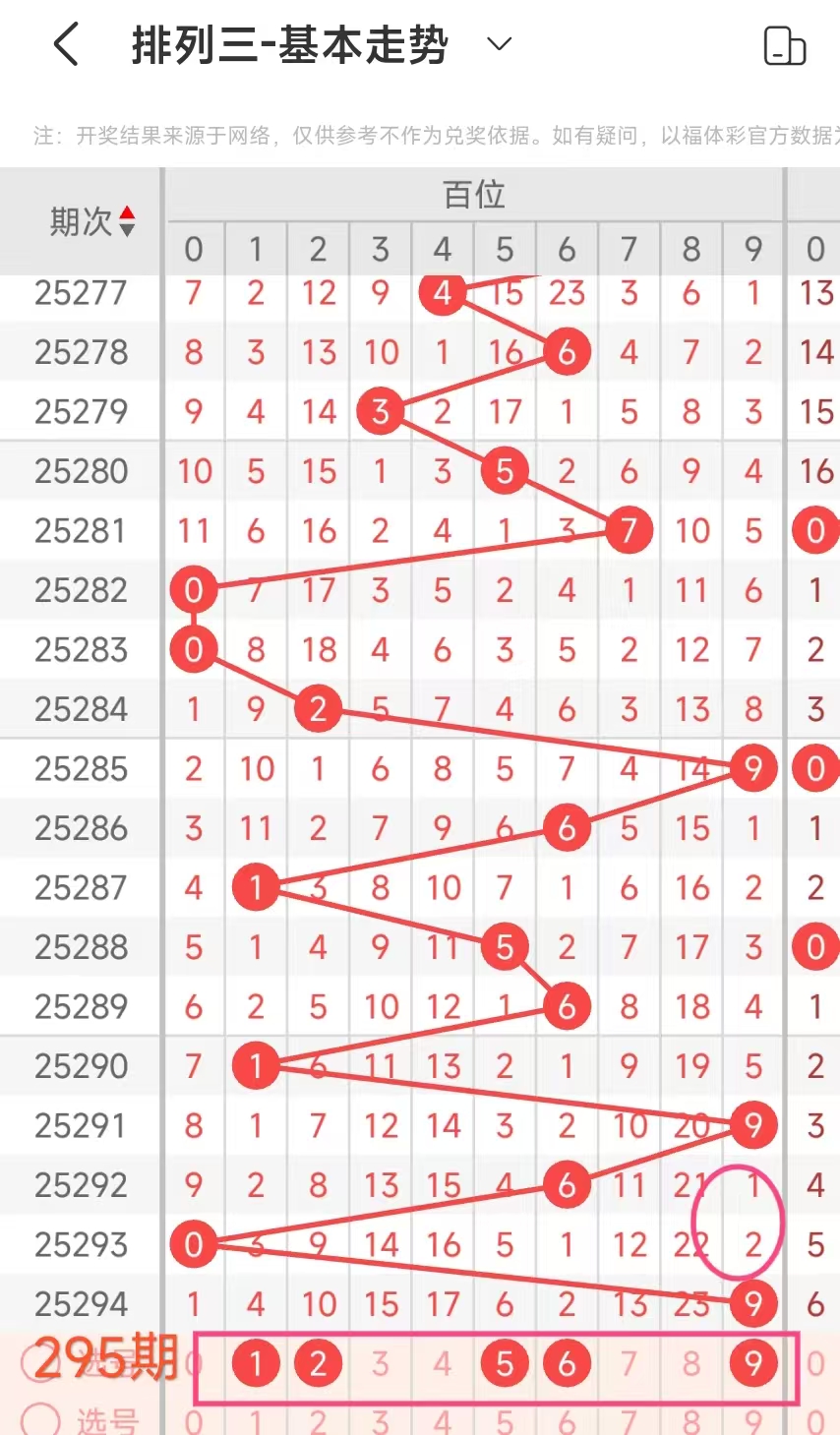Pick number 7 in the 295期 pick row

tap(629, 1363)
